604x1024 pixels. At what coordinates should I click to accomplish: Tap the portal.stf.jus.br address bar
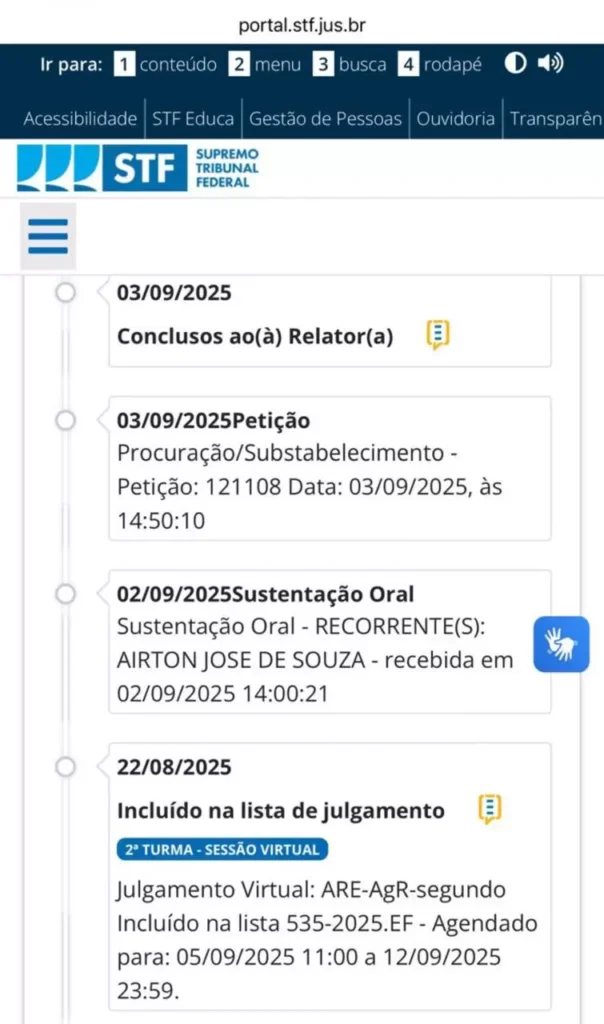(x=302, y=25)
